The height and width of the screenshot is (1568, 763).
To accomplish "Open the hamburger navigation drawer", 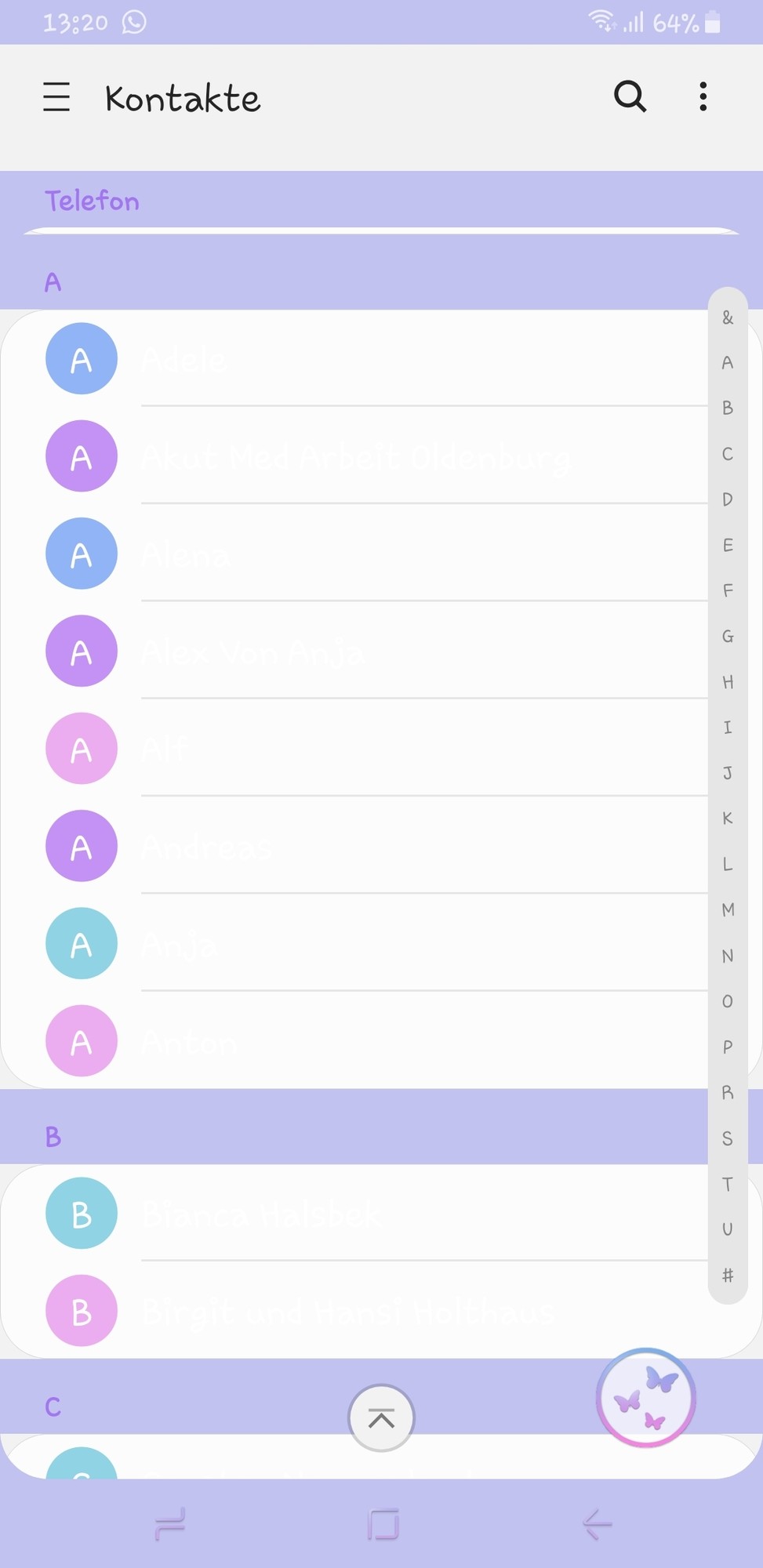I will tap(56, 97).
